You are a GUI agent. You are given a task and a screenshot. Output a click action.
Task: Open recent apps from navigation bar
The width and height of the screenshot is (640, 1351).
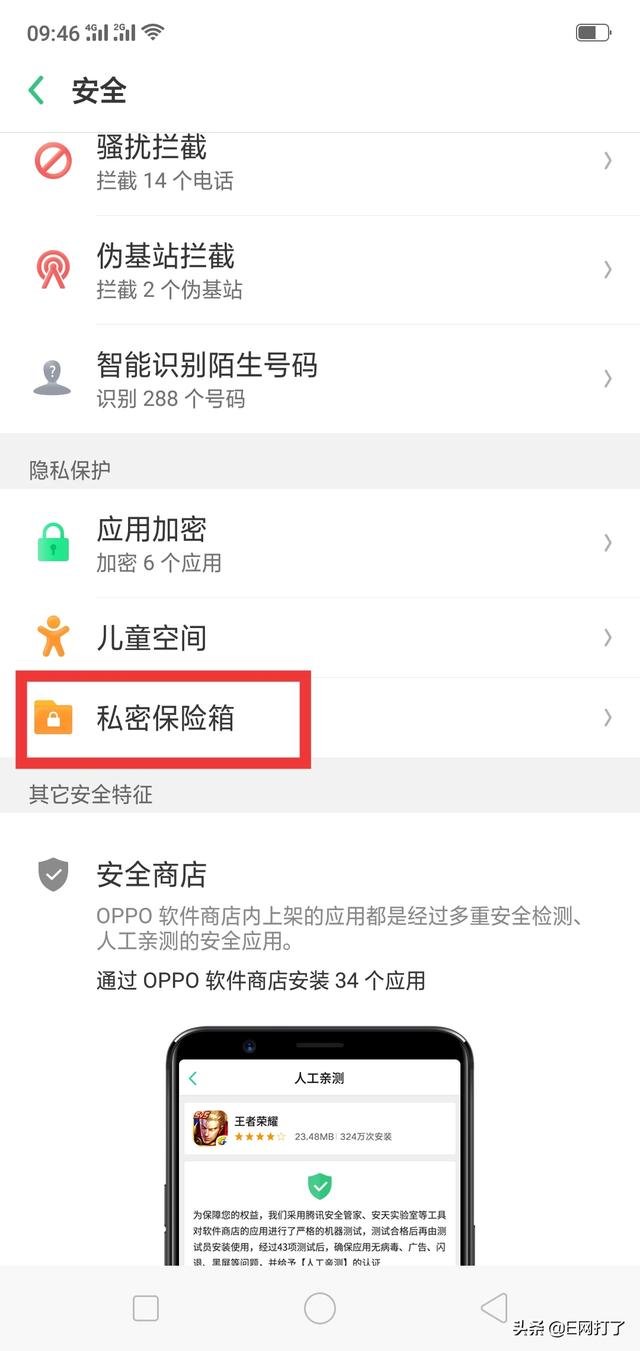pos(146,1308)
